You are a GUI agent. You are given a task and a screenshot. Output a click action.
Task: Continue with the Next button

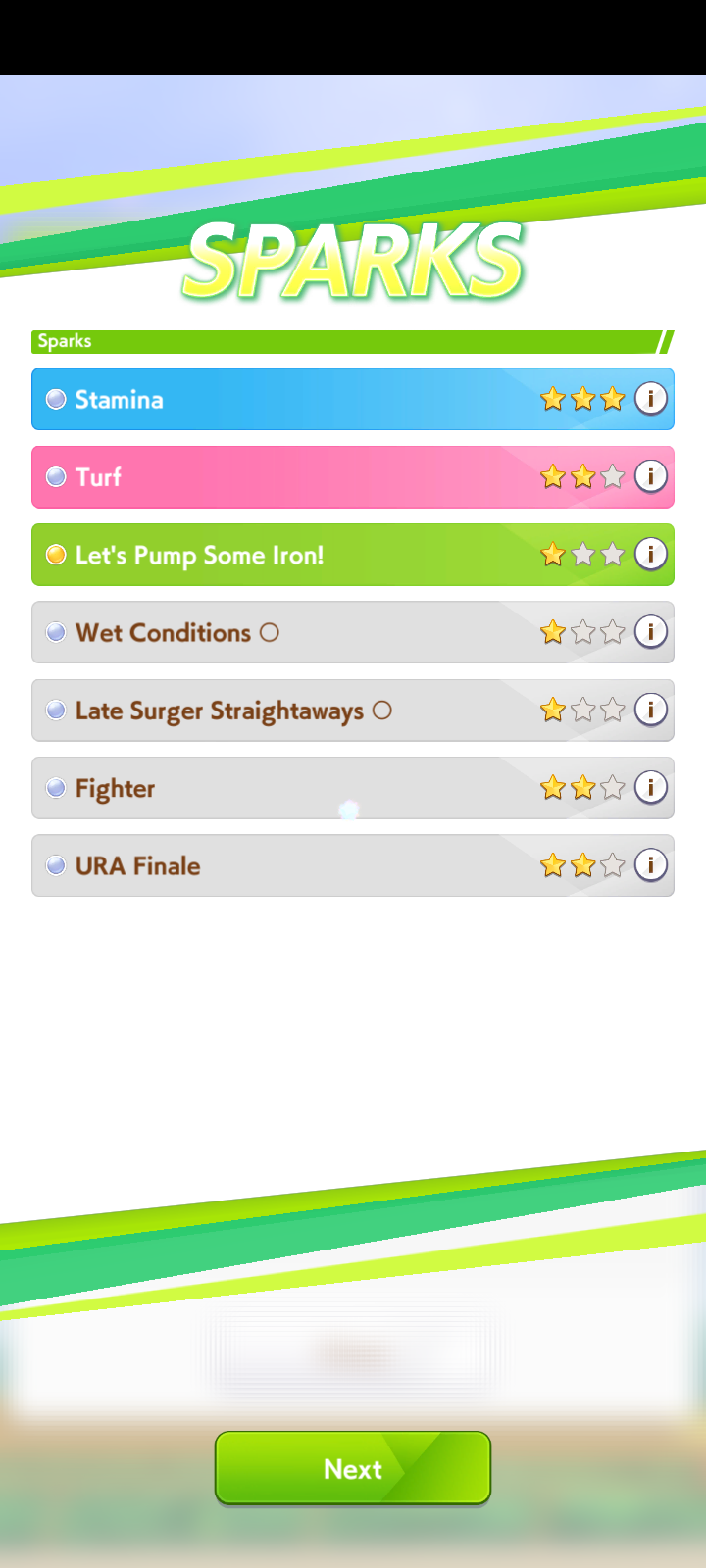tap(353, 1468)
